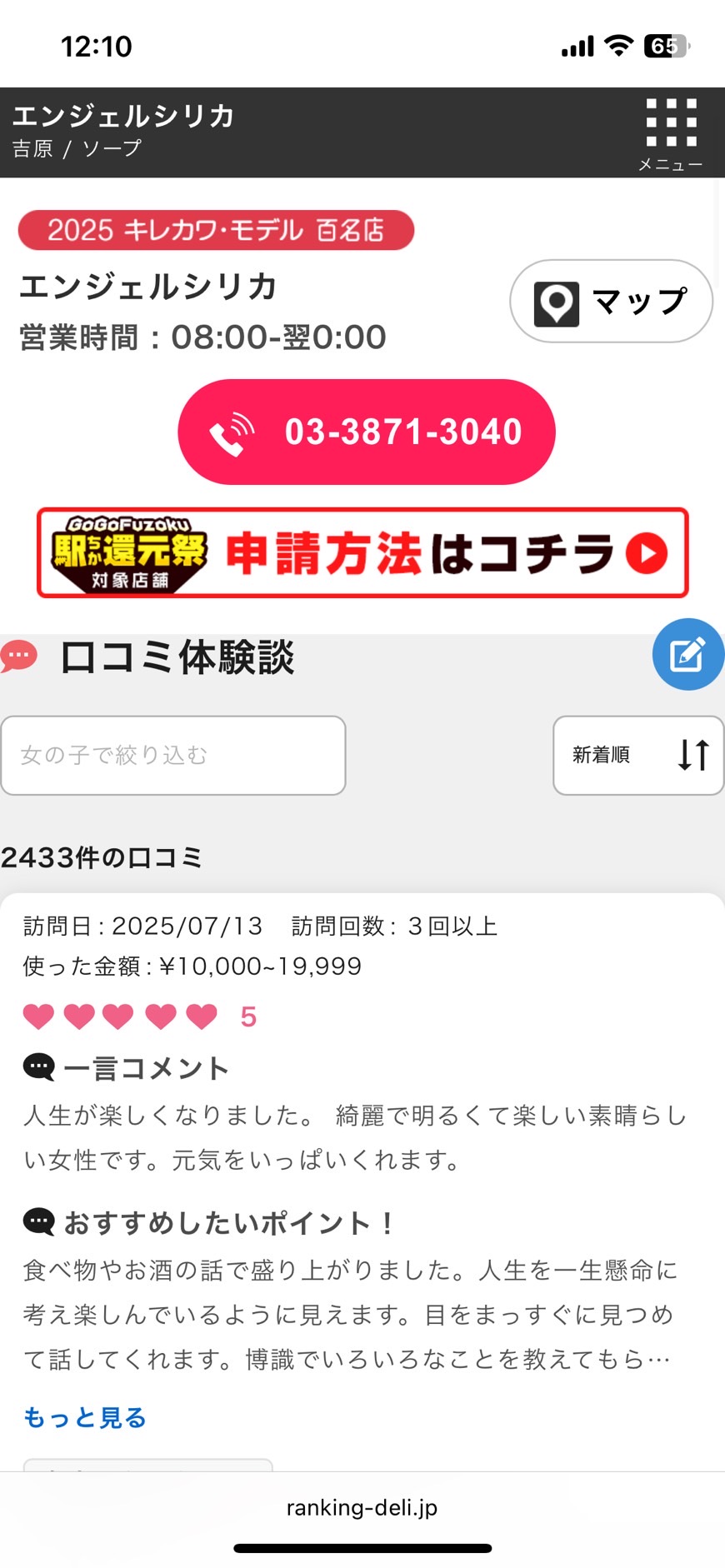Open the 申請方法はコチラ banner
Image resolution: width=725 pixels, height=1568 pixels.
362,553
